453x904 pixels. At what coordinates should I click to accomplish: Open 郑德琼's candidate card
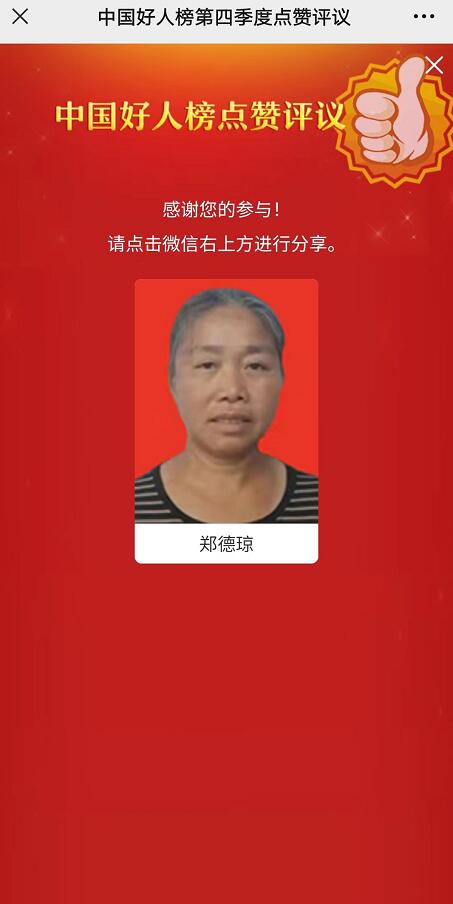(x=226, y=421)
